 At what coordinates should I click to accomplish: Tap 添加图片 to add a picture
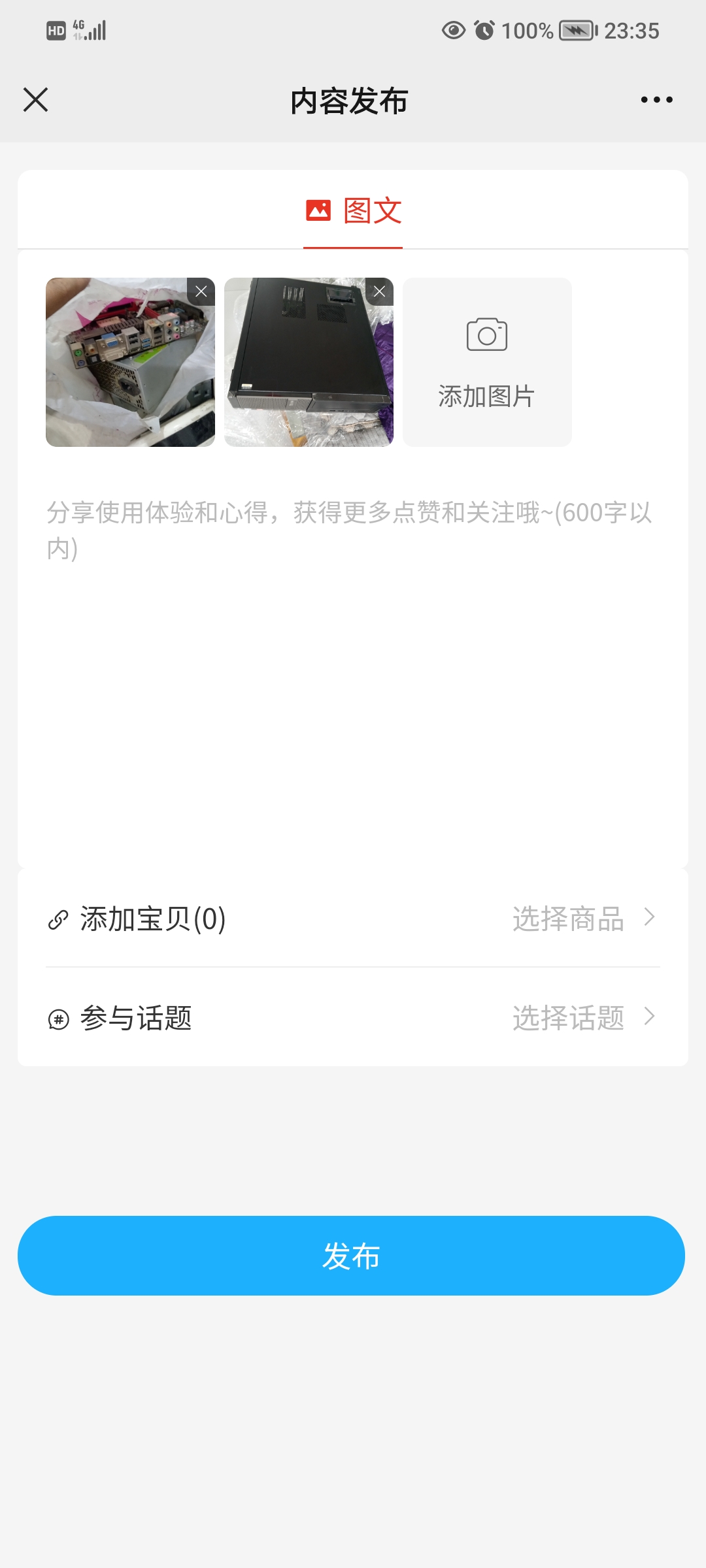487,363
